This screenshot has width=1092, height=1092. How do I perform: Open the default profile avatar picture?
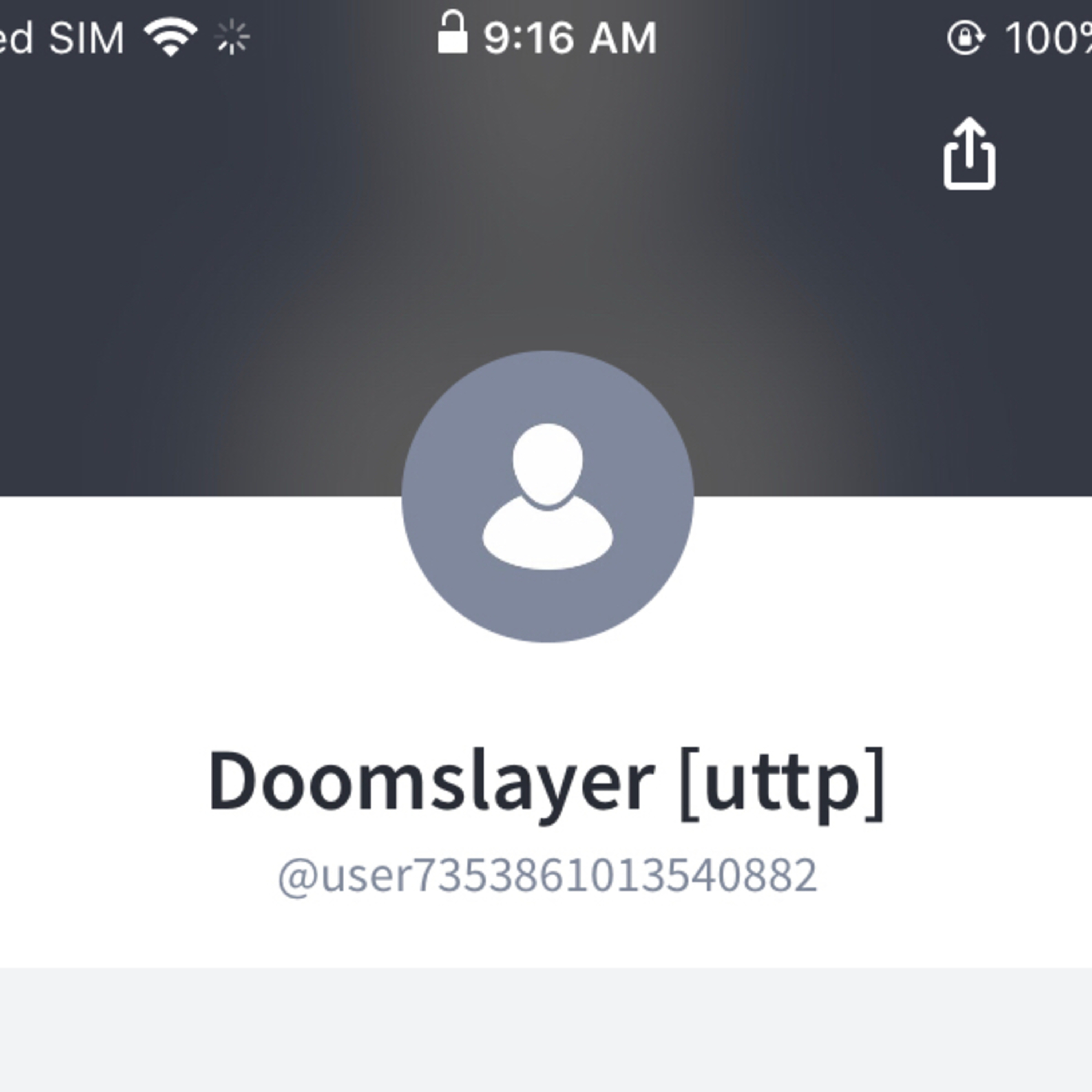547,496
